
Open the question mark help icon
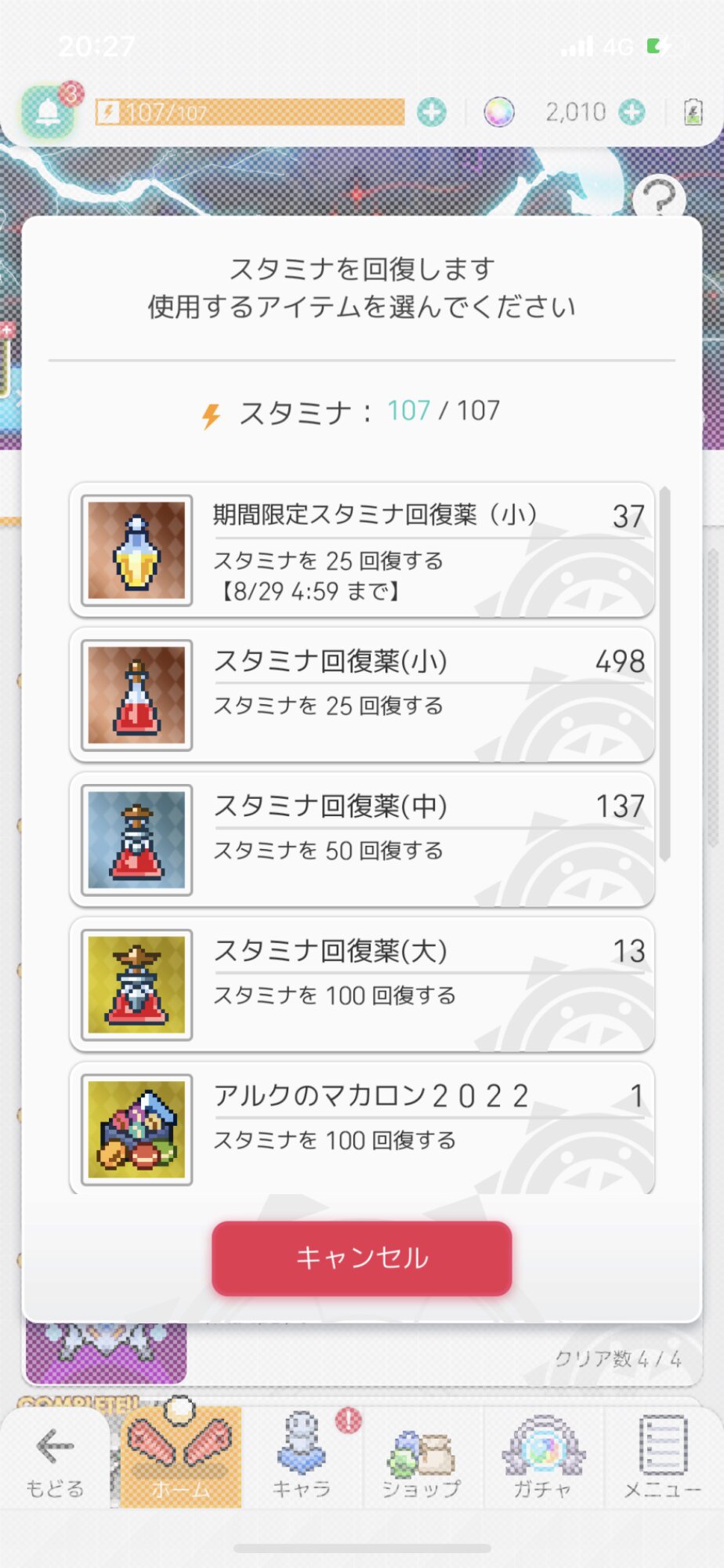pyautogui.click(x=659, y=197)
